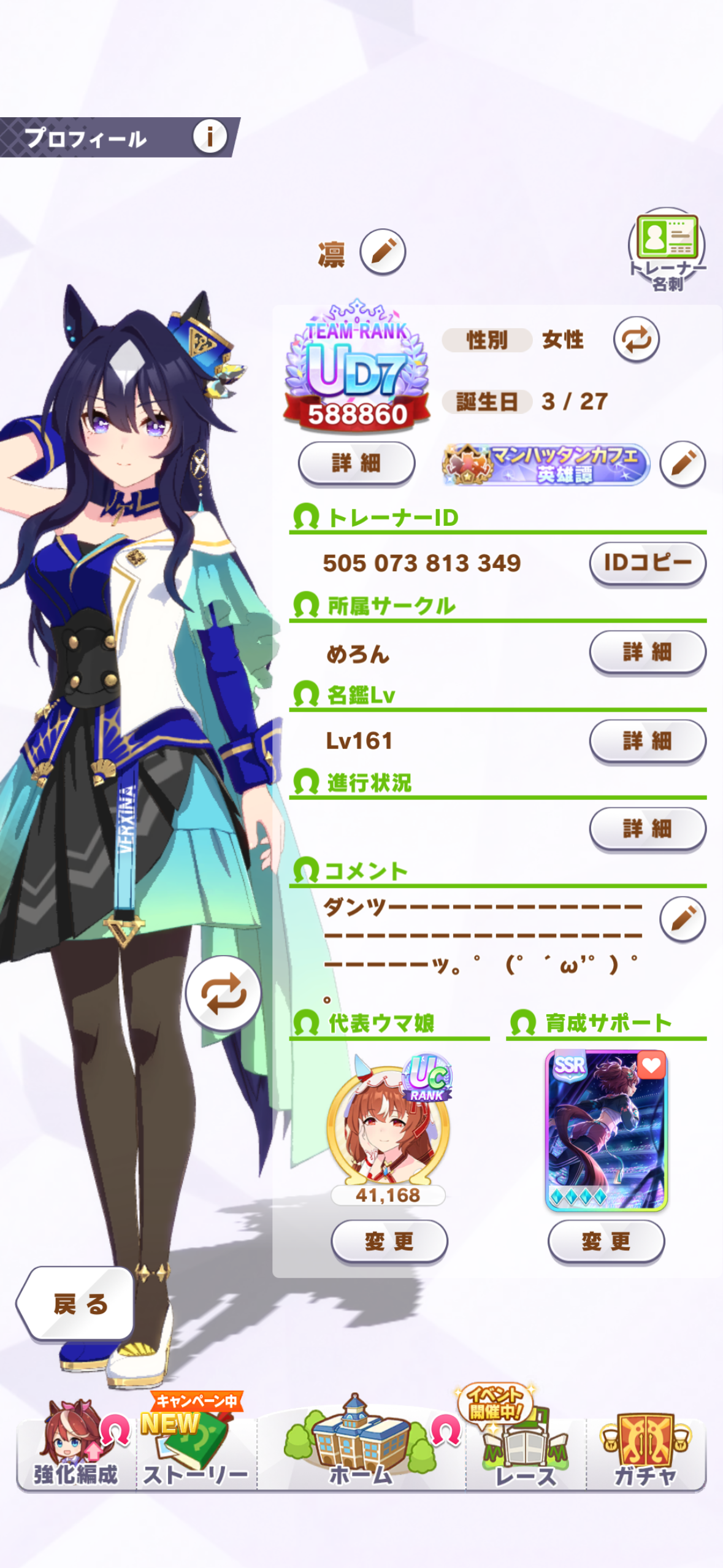Copy trainer ID with IDコピー

click(648, 563)
